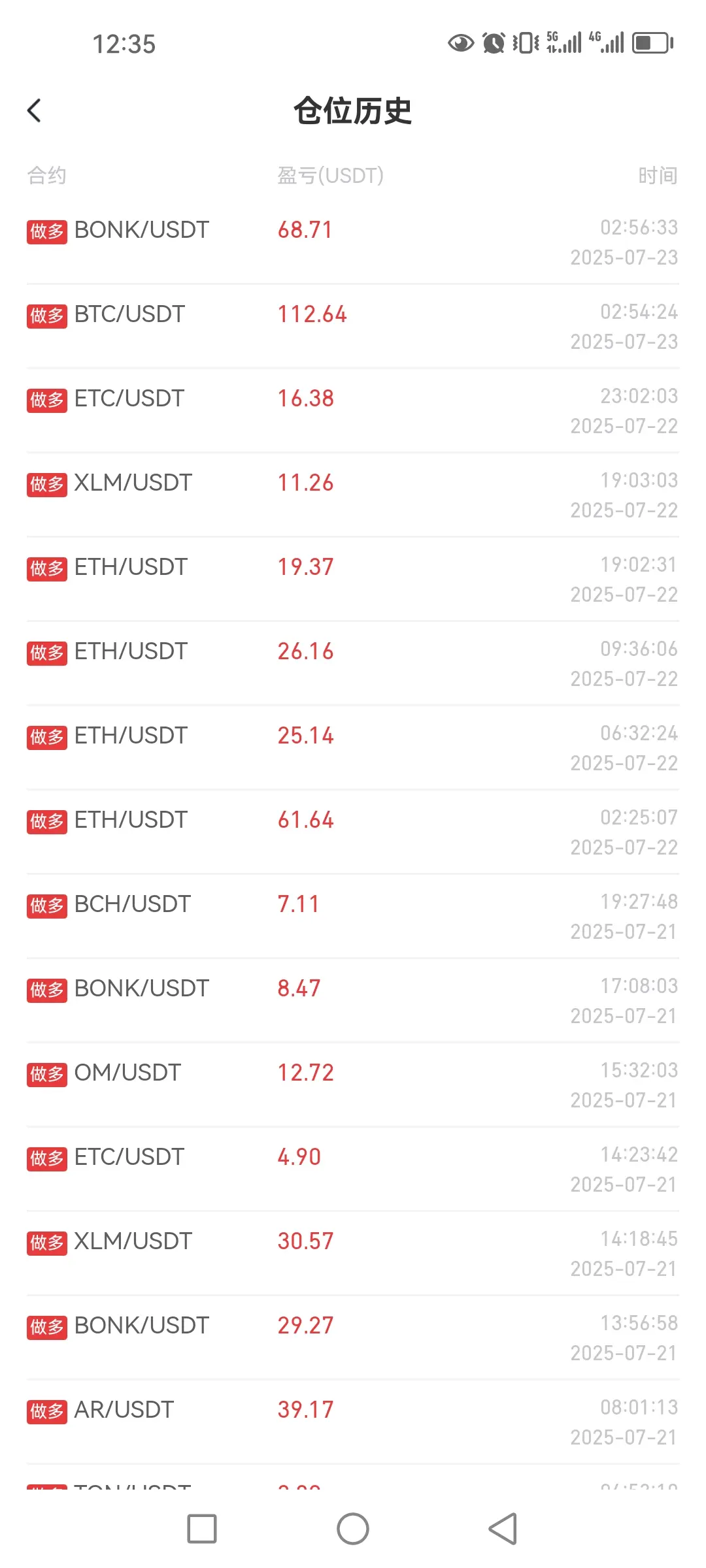The width and height of the screenshot is (706, 1568).
Task: Open the BONK/USDT position with 29.27 profit
Action: pos(353,1338)
